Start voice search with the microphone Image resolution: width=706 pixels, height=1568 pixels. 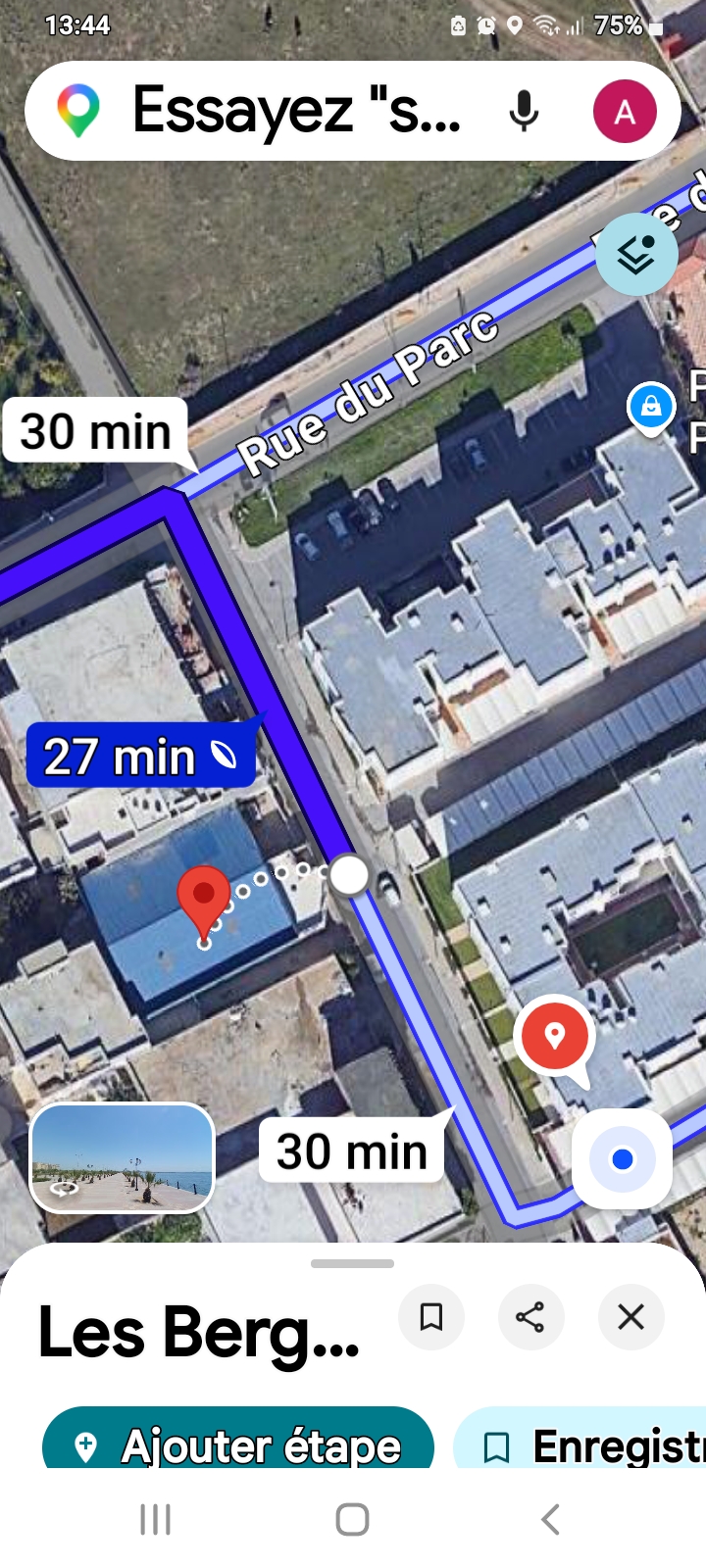[525, 111]
